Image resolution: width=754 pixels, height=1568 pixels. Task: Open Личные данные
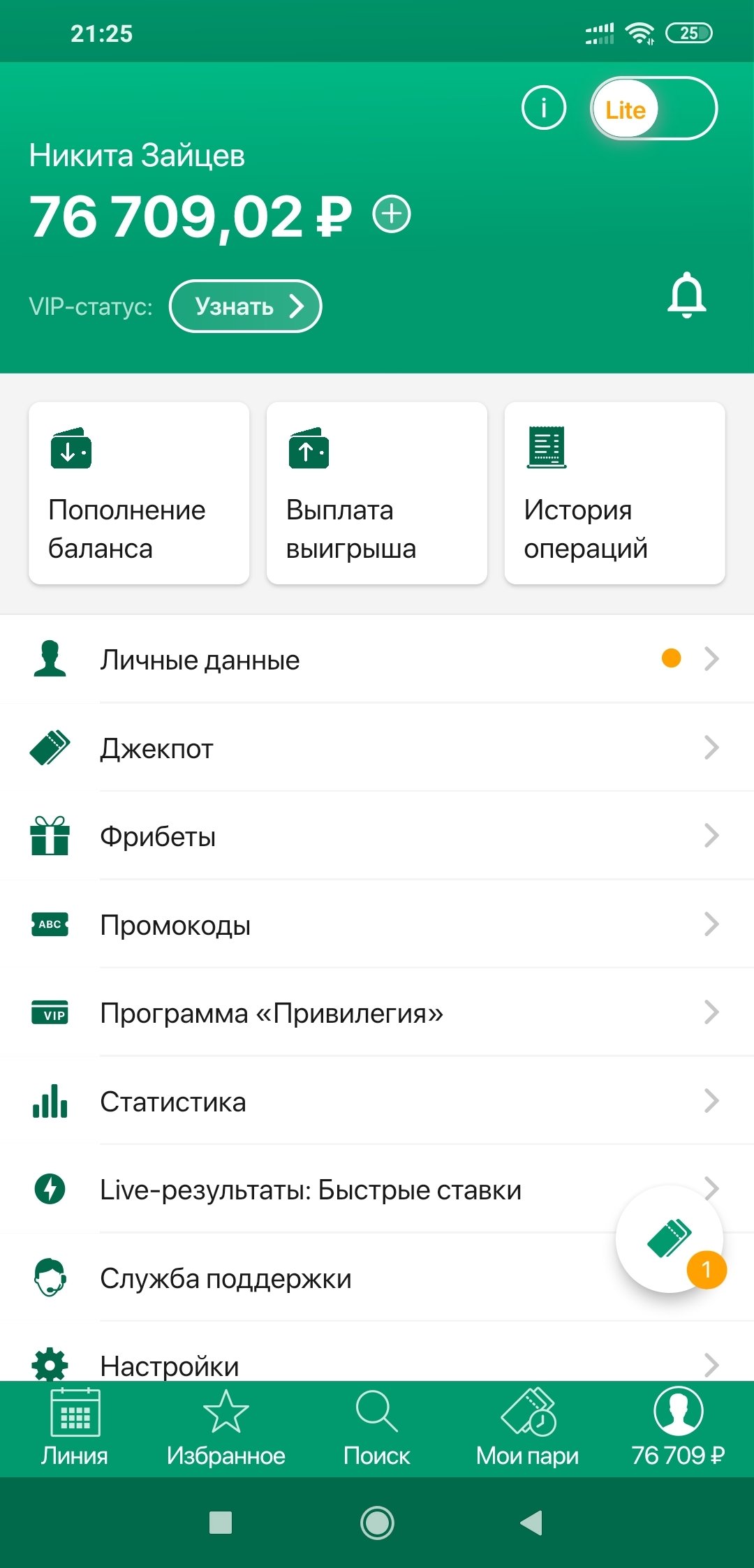point(377,659)
